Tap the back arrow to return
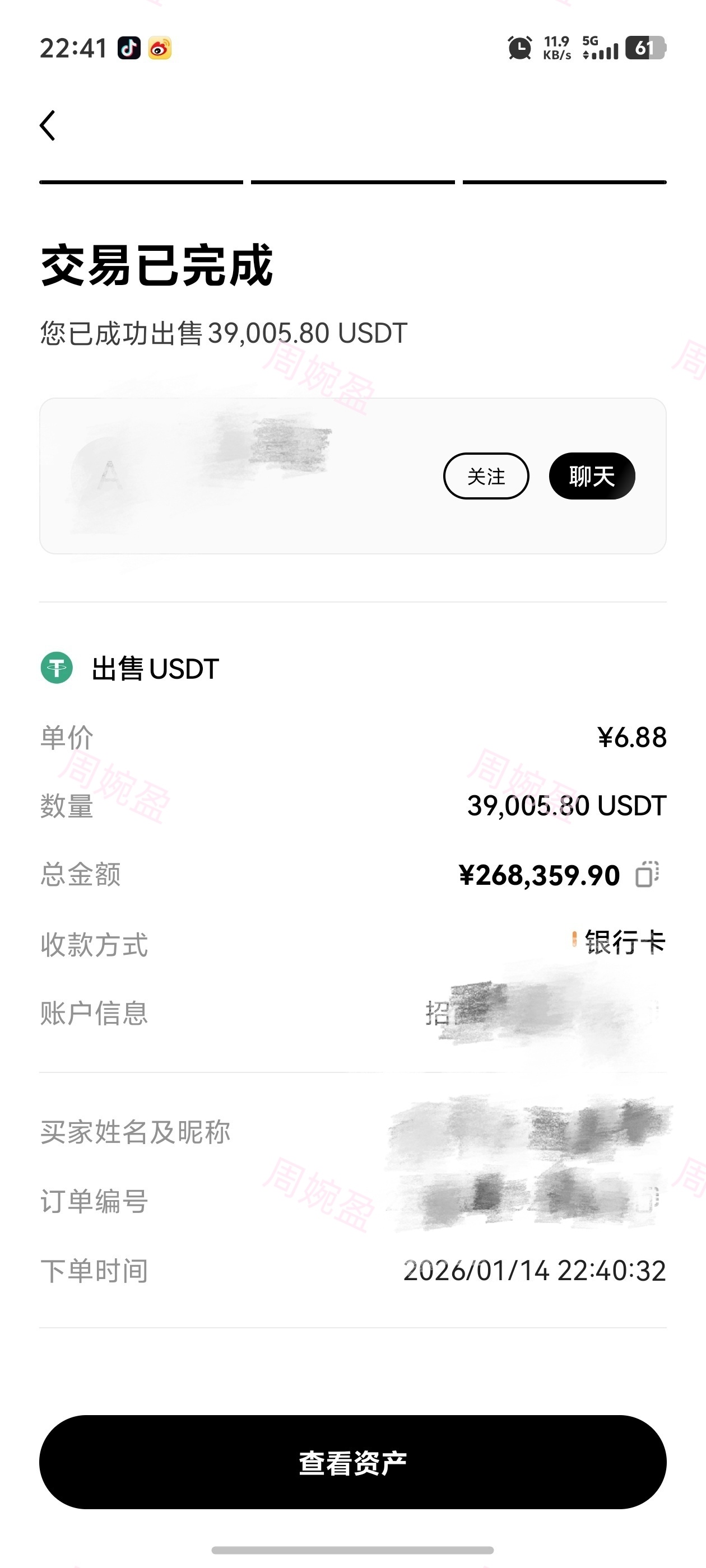 click(x=49, y=126)
